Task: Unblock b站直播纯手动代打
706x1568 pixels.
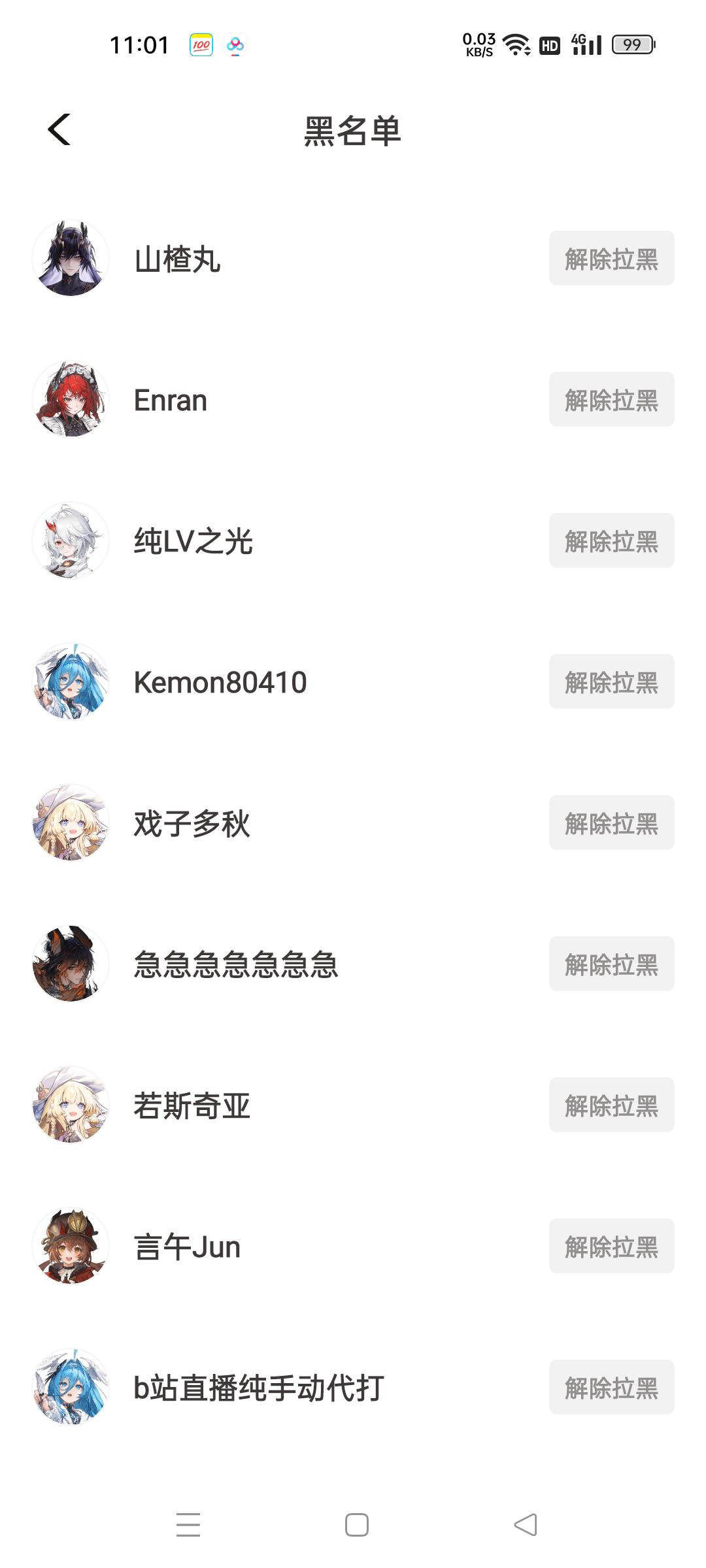Action: tap(611, 1388)
